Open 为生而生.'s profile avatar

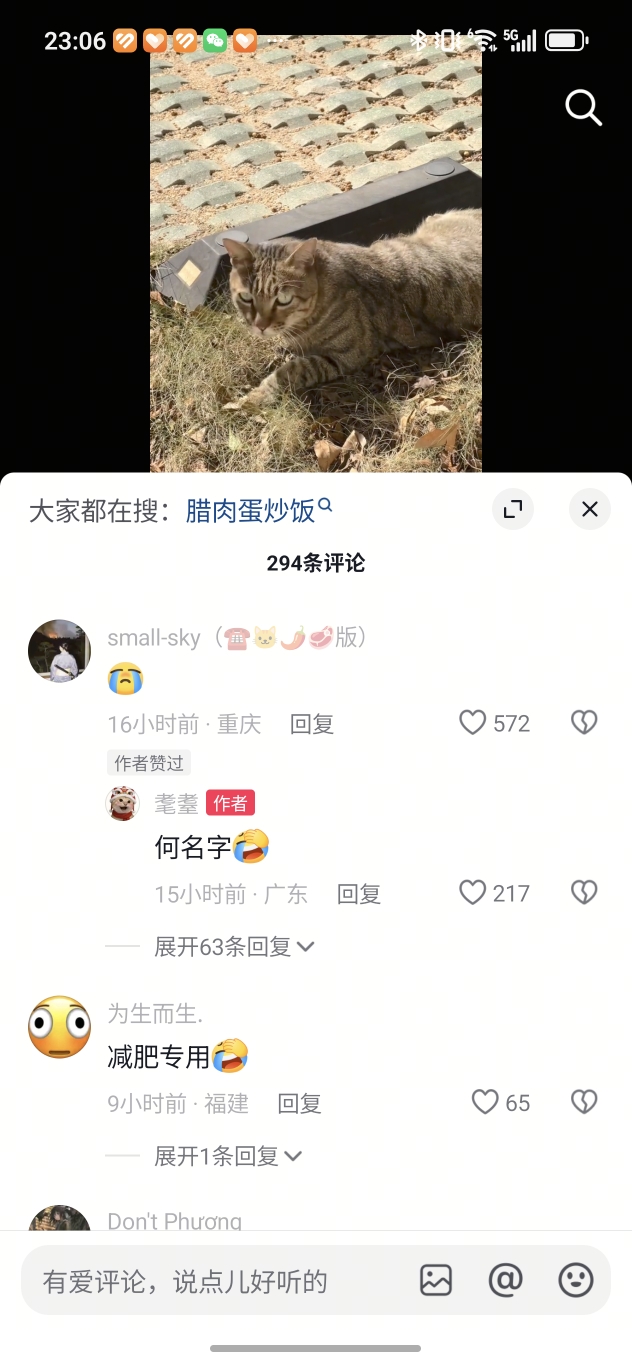(x=59, y=1027)
